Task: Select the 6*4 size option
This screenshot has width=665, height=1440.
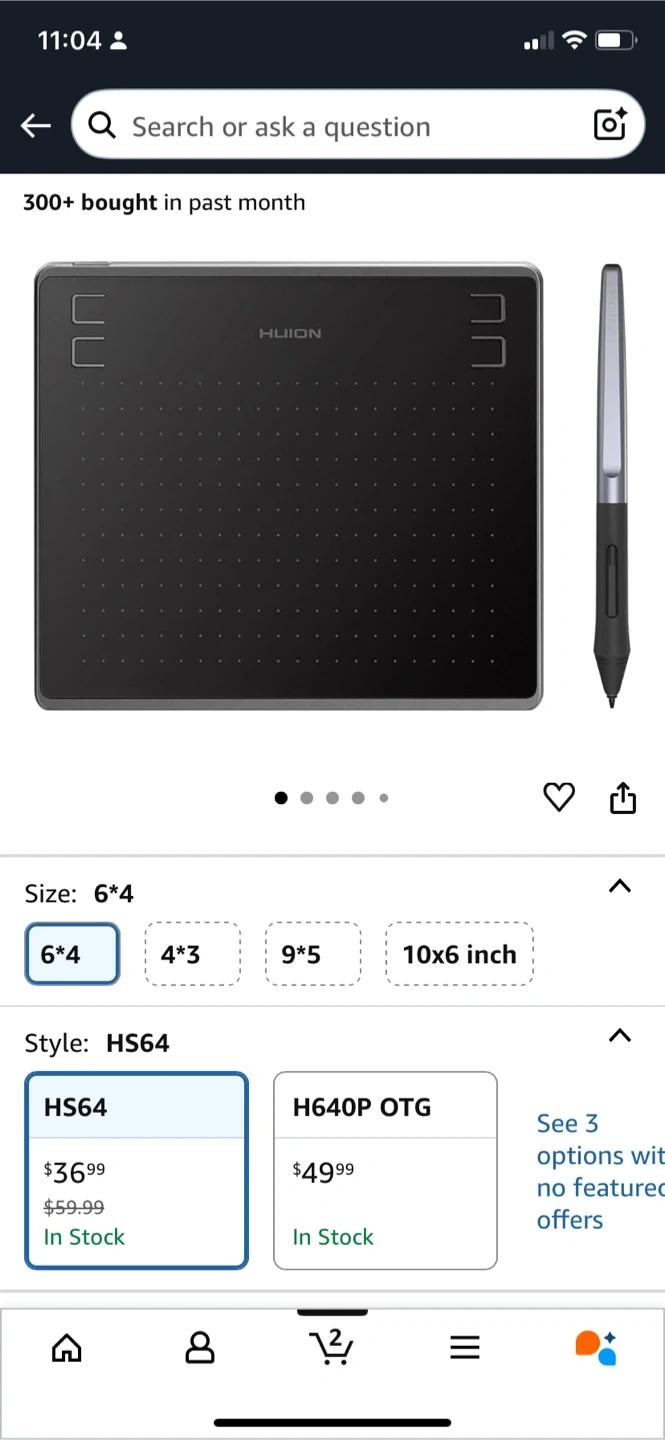Action: pyautogui.click(x=72, y=954)
